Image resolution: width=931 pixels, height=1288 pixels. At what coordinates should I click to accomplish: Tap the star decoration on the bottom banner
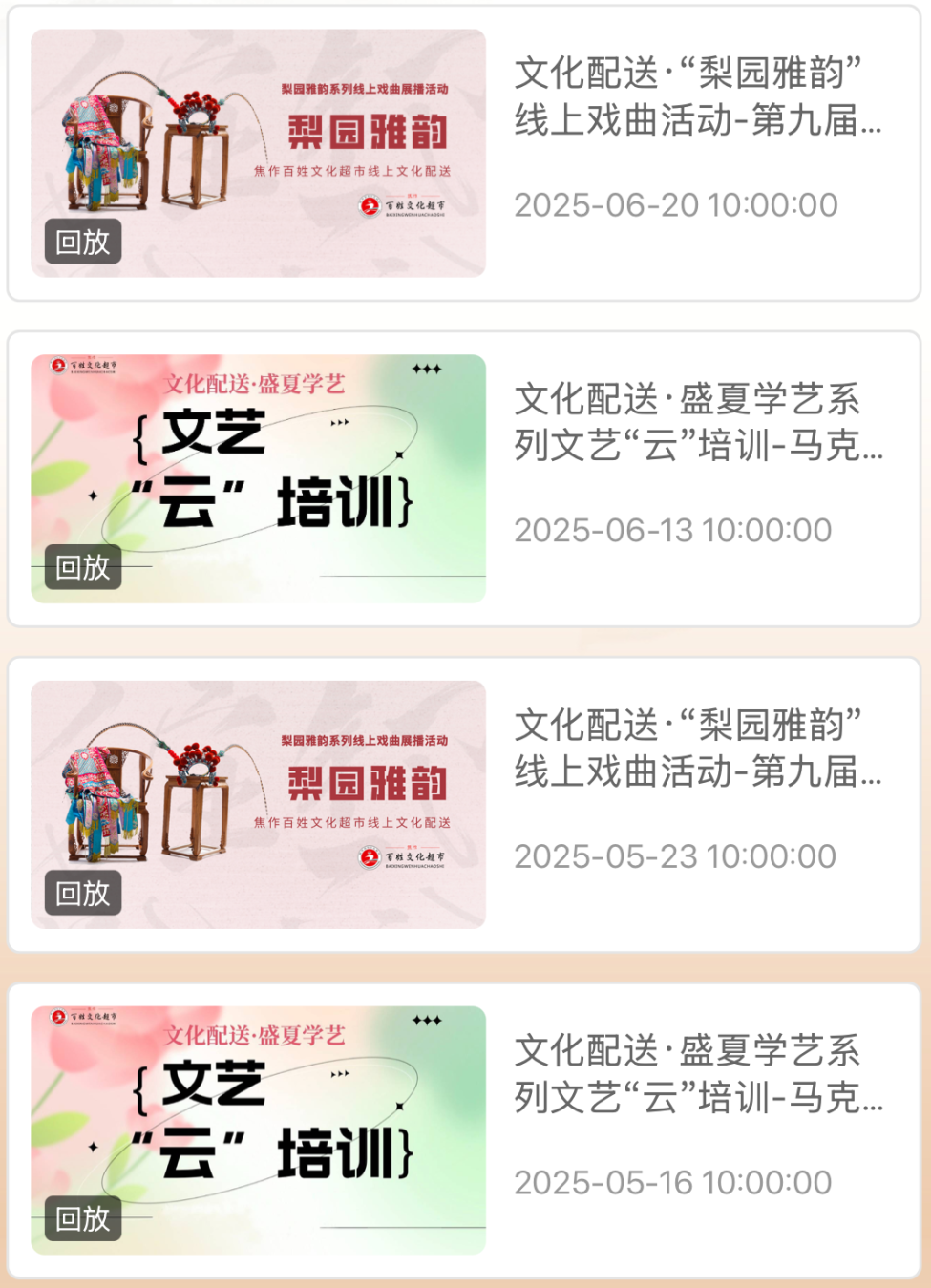(427, 1020)
